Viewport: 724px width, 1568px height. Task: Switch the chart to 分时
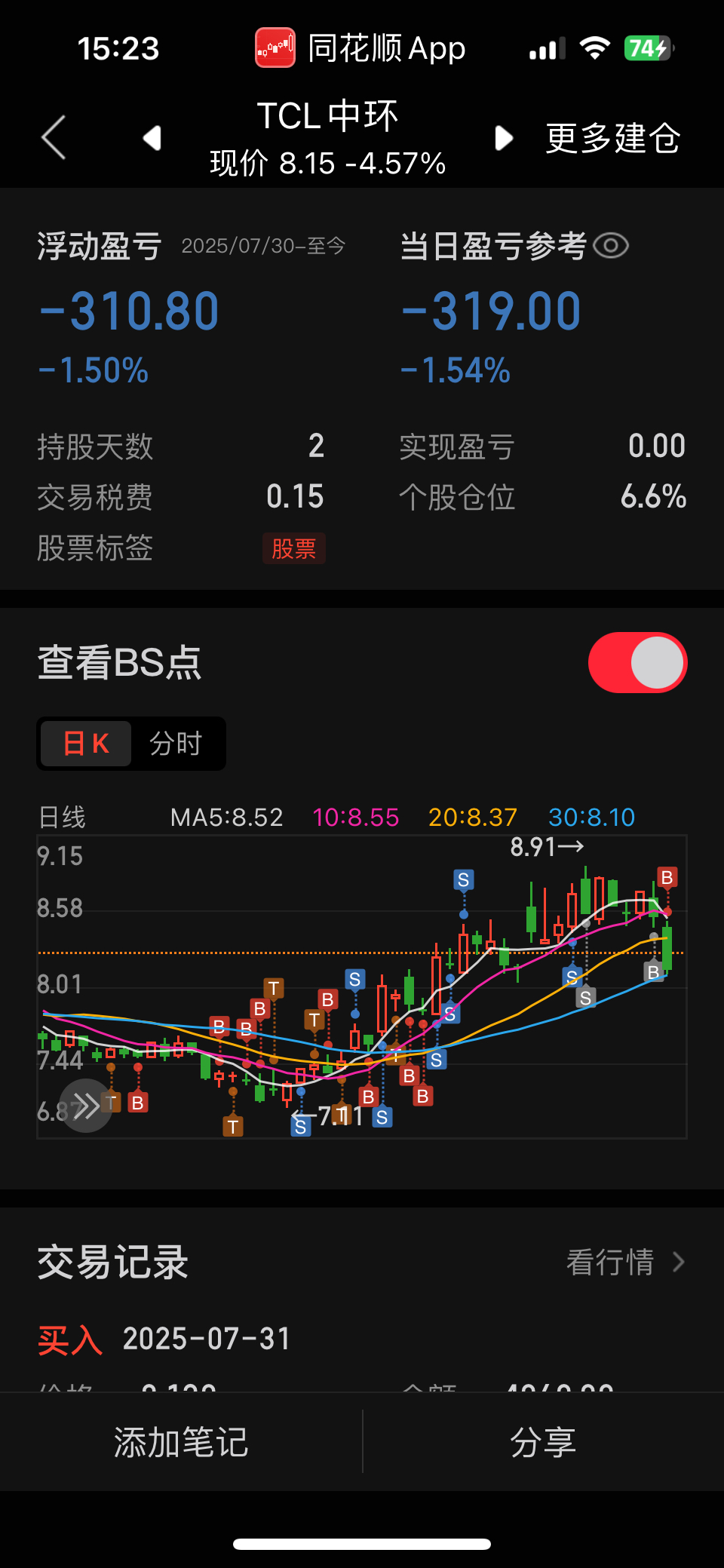point(176,744)
